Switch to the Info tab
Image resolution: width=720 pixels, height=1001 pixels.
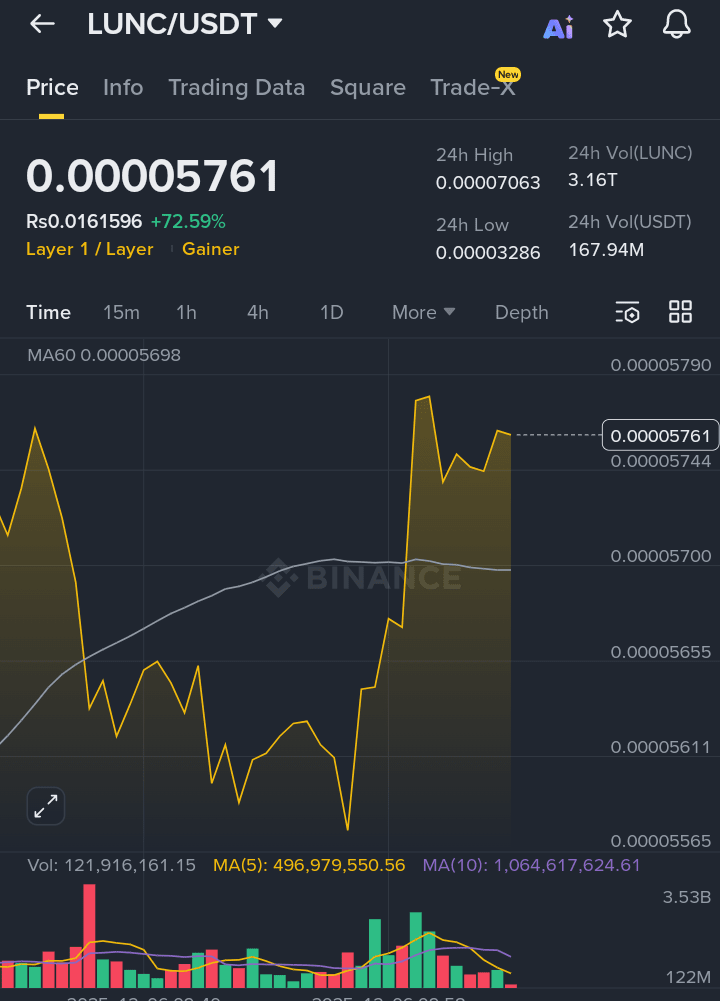[x=123, y=88]
